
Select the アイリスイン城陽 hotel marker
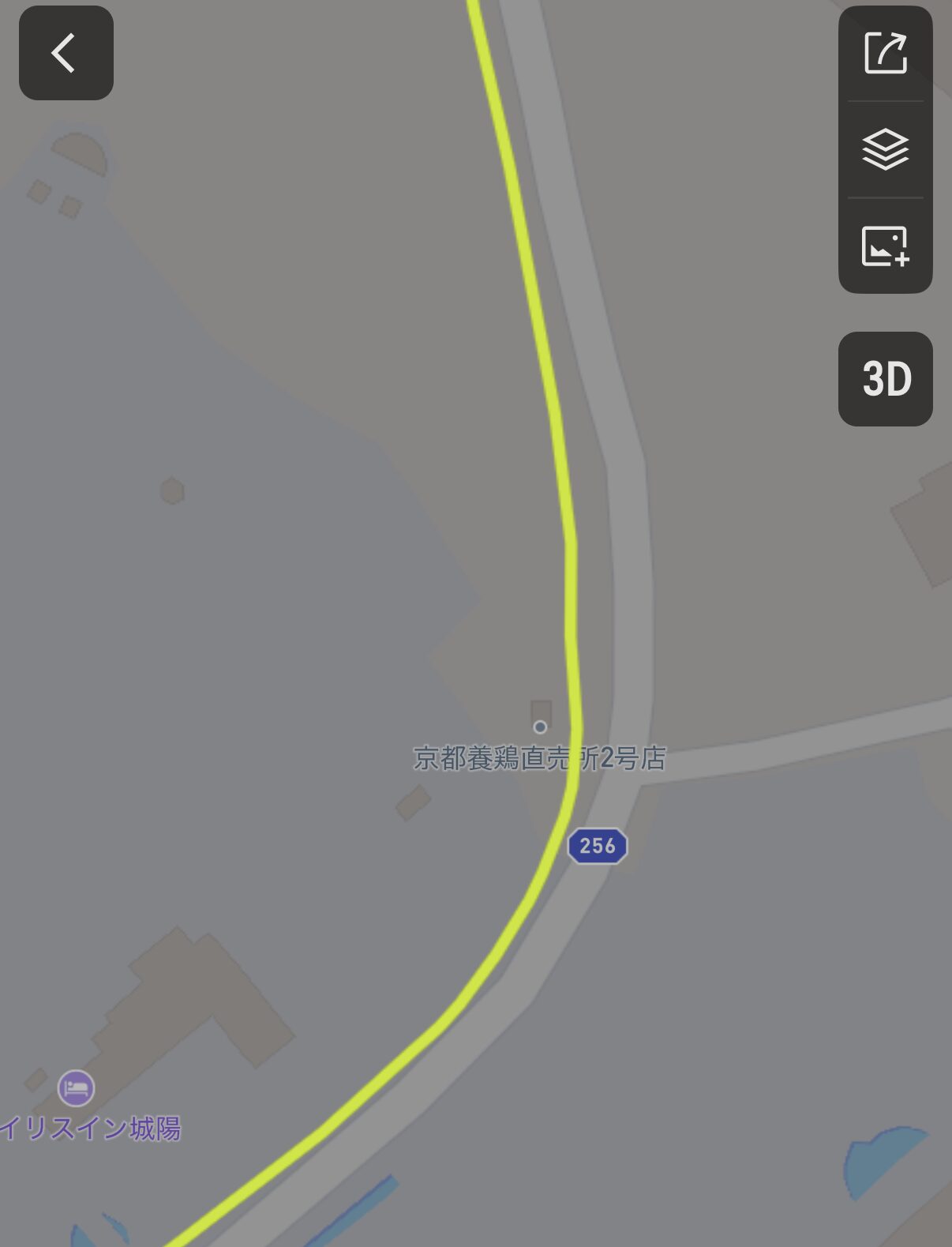(x=77, y=1088)
